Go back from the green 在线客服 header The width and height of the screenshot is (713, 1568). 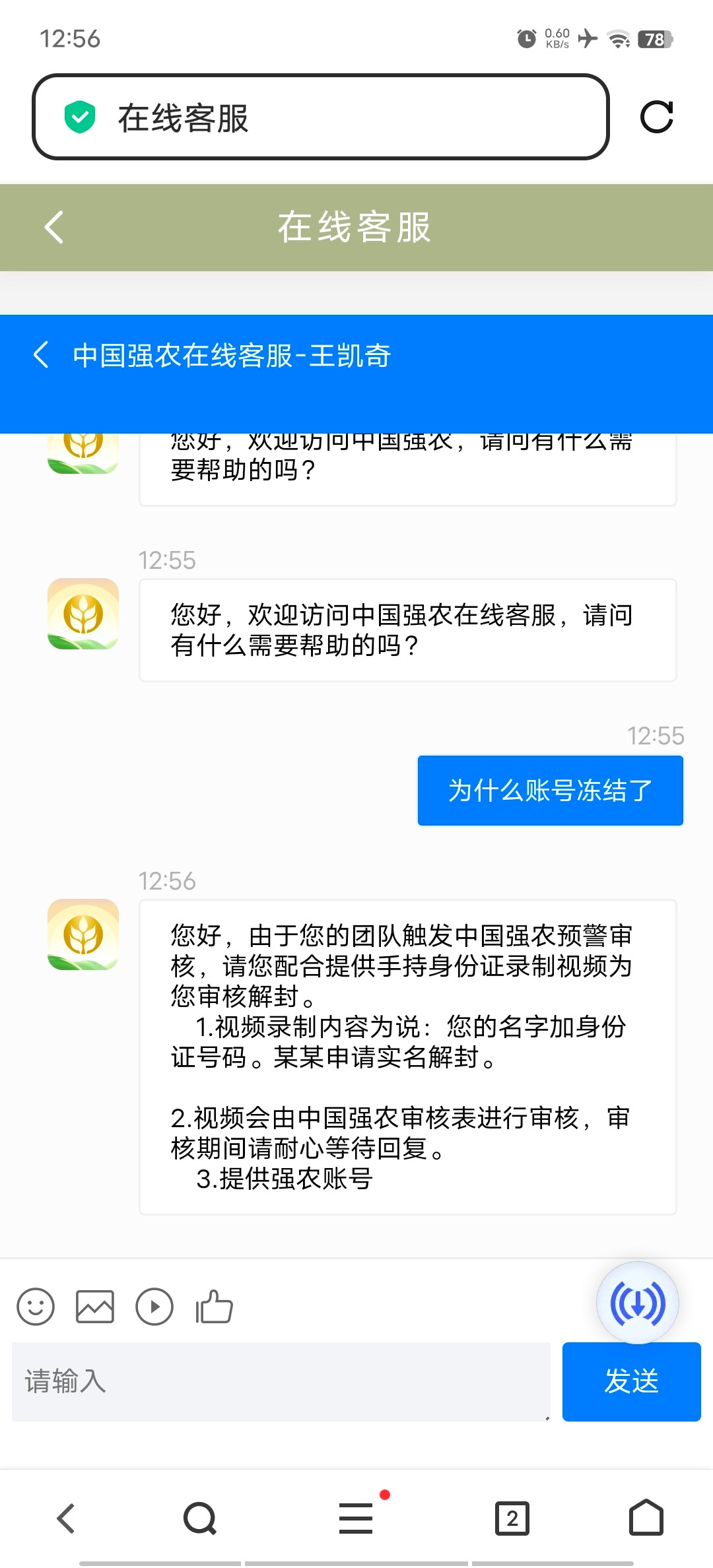[x=54, y=228]
